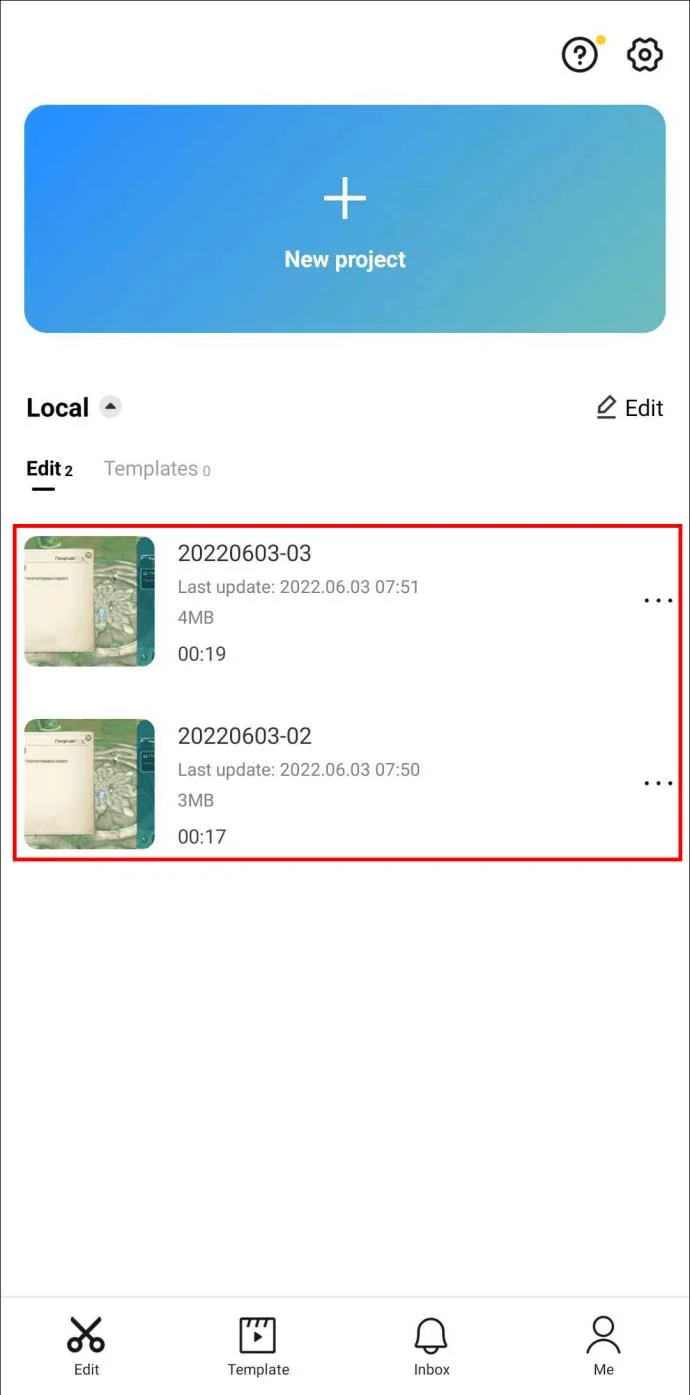This screenshot has width=690, height=1395.
Task: Tap the Edit pencil button beside Local
Action: (630, 408)
